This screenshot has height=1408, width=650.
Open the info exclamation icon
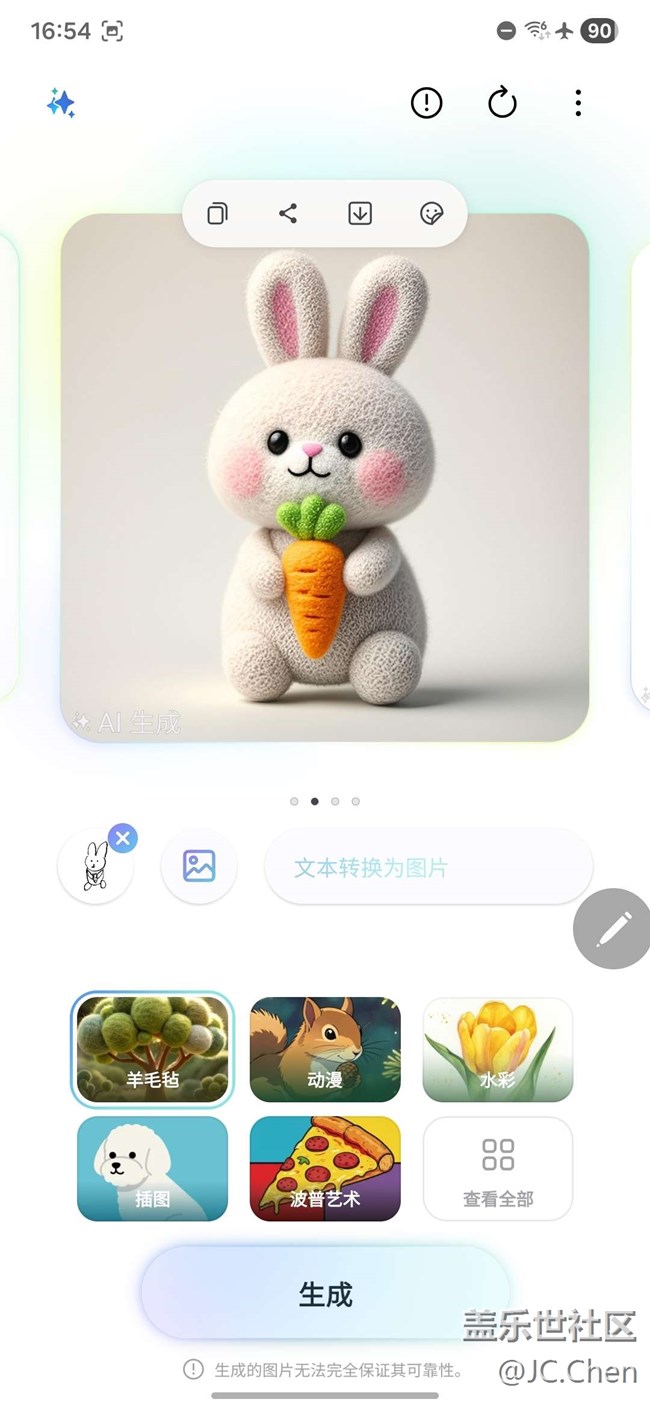click(x=426, y=103)
